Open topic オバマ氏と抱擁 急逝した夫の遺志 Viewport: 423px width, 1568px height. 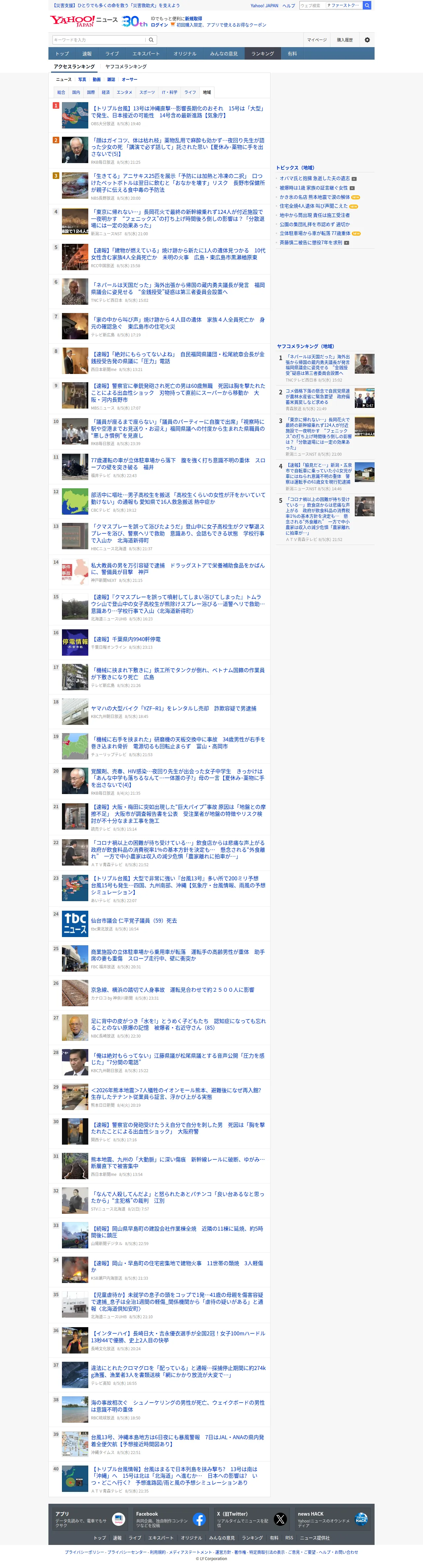tap(315, 178)
